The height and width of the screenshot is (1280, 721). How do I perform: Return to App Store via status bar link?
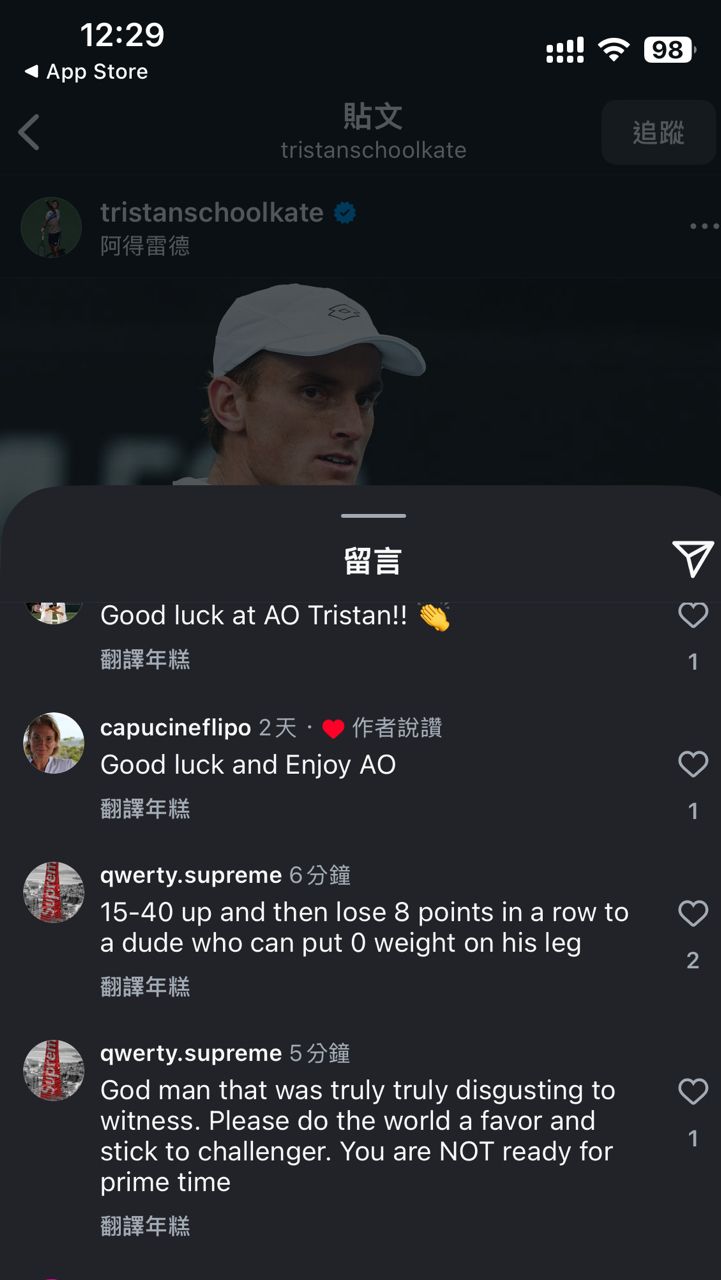86,72
